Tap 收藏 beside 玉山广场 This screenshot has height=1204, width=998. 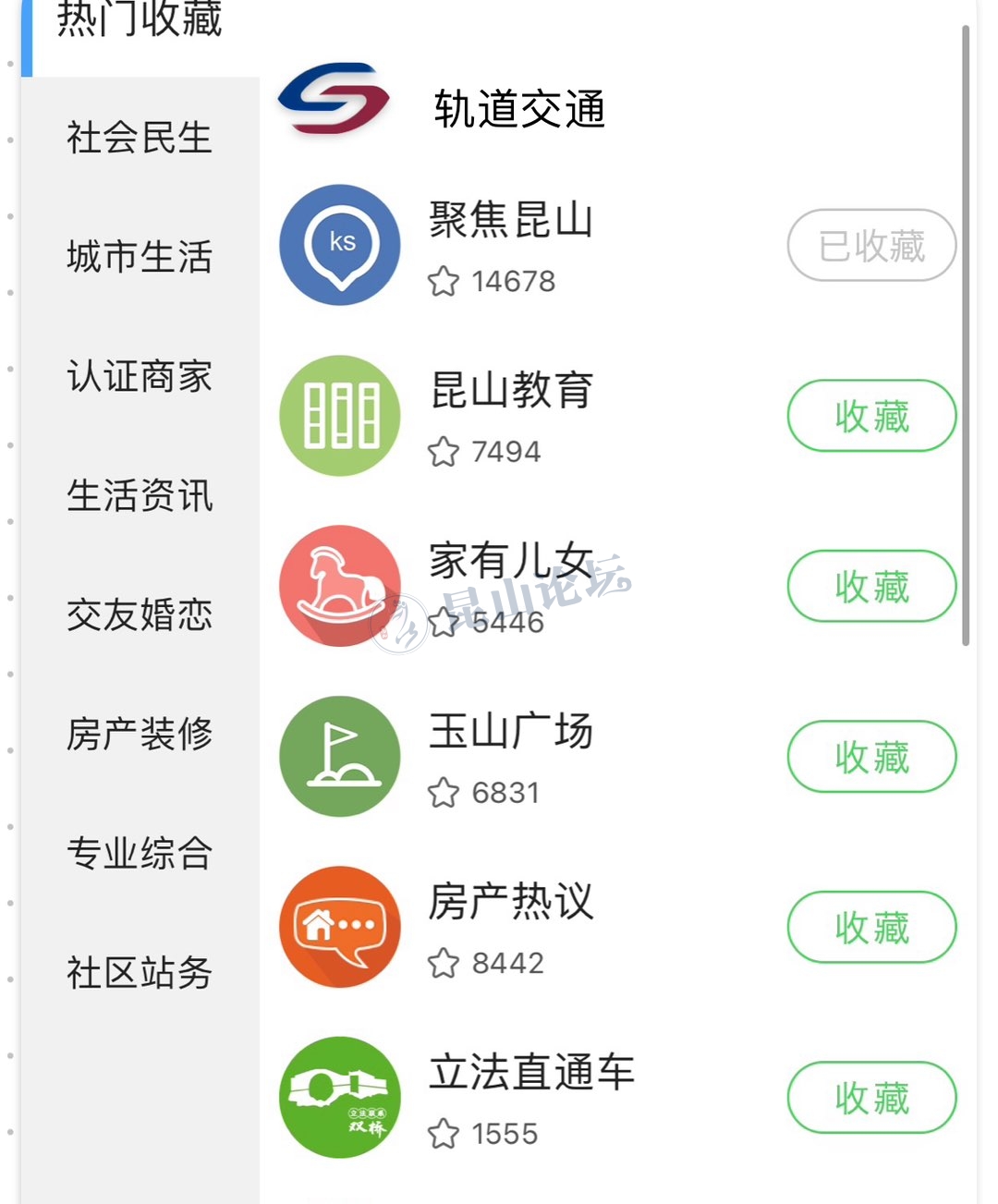point(871,757)
